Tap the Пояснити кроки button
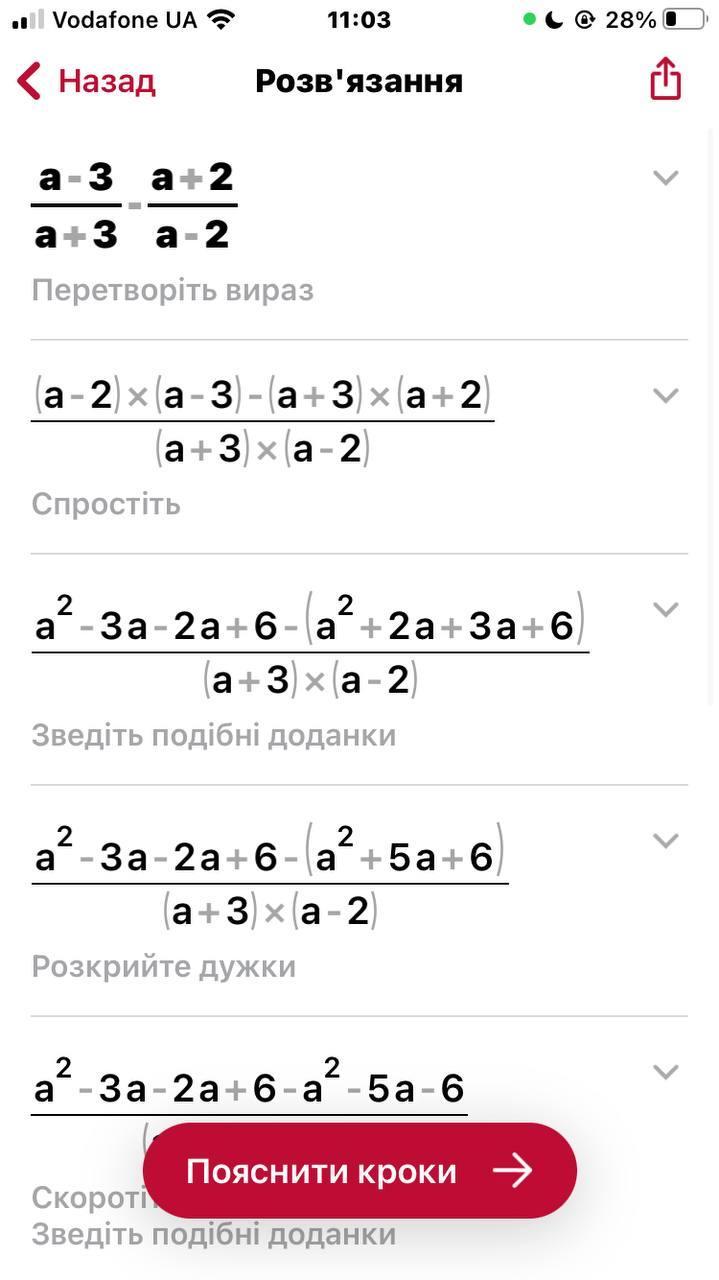Image resolution: width=719 pixels, height=1280 pixels. pos(360,1171)
